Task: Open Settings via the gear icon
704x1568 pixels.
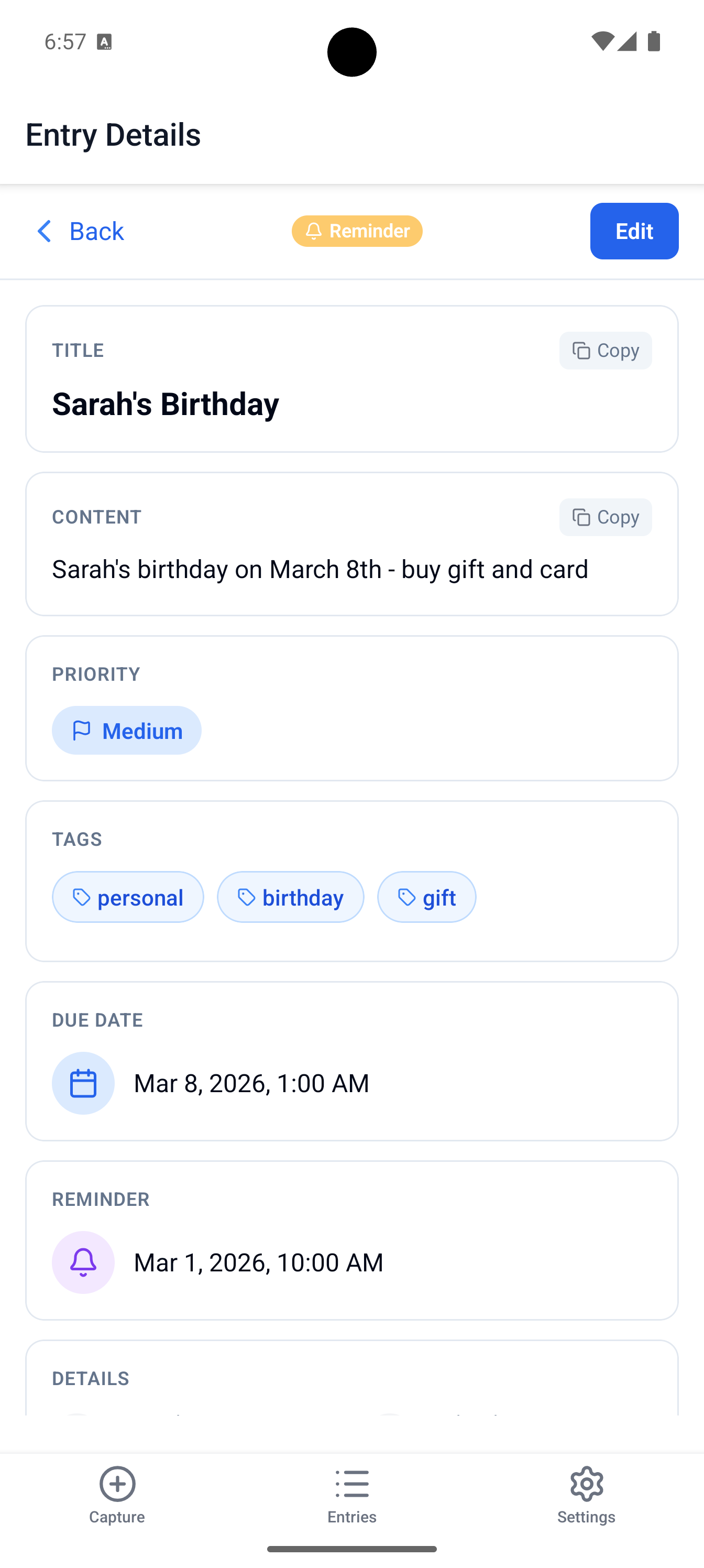Action: point(586,1484)
